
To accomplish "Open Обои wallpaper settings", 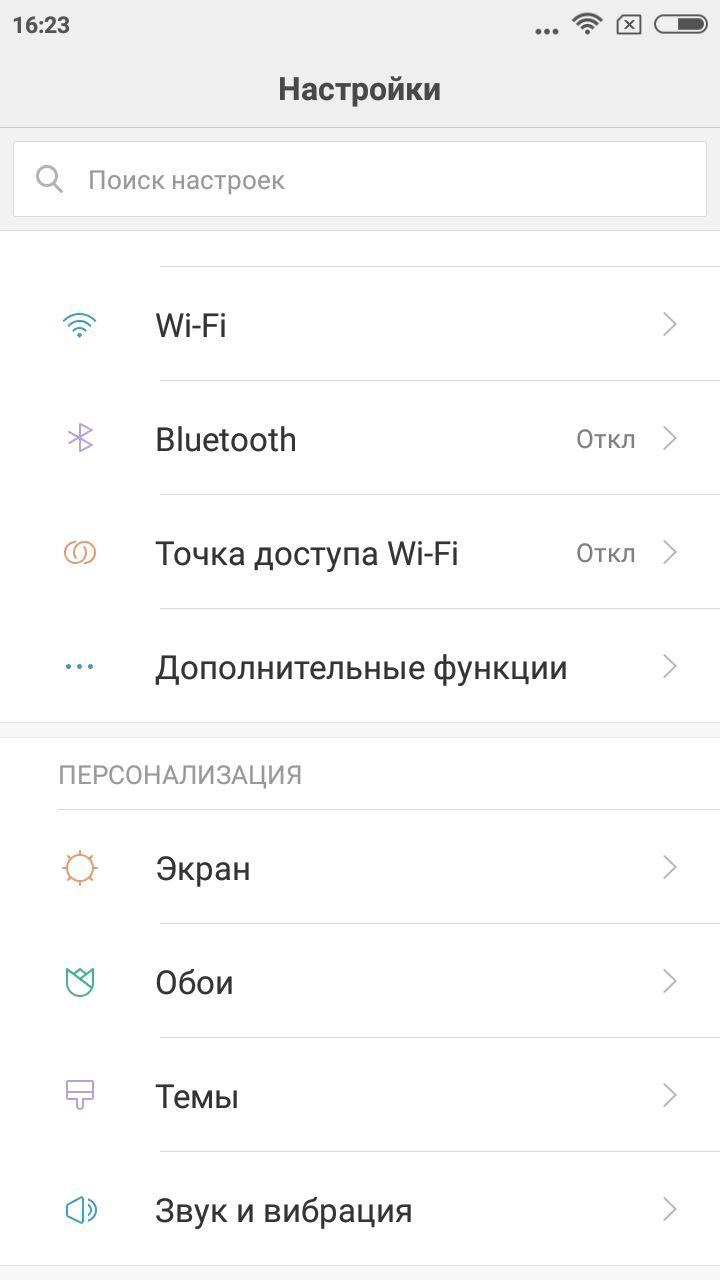I will 360,982.
